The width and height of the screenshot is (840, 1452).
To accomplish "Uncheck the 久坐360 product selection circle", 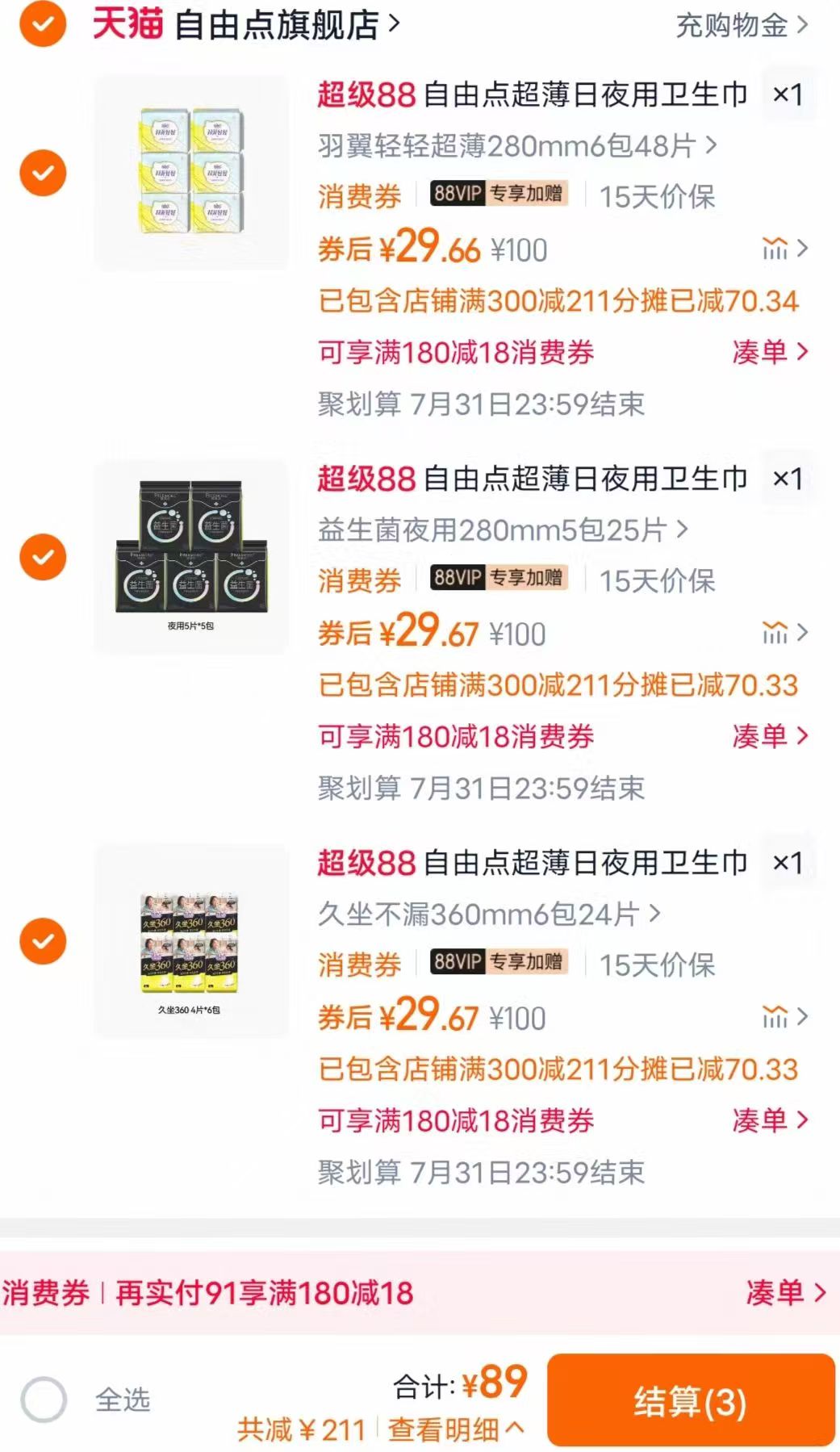I will point(40,941).
